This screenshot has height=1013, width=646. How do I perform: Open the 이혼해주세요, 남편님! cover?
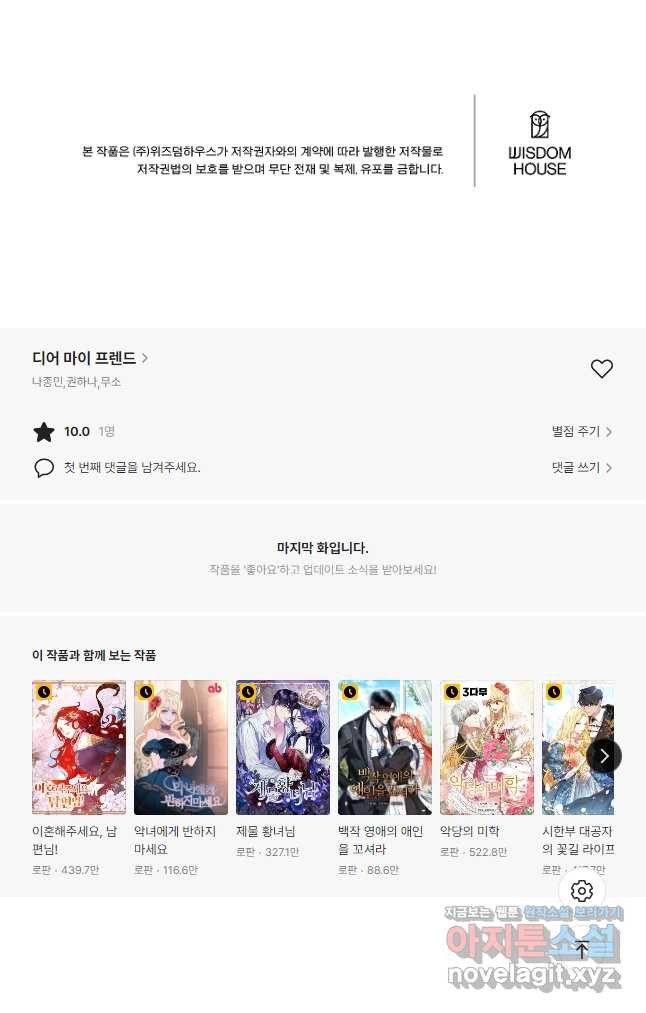[x=79, y=747]
